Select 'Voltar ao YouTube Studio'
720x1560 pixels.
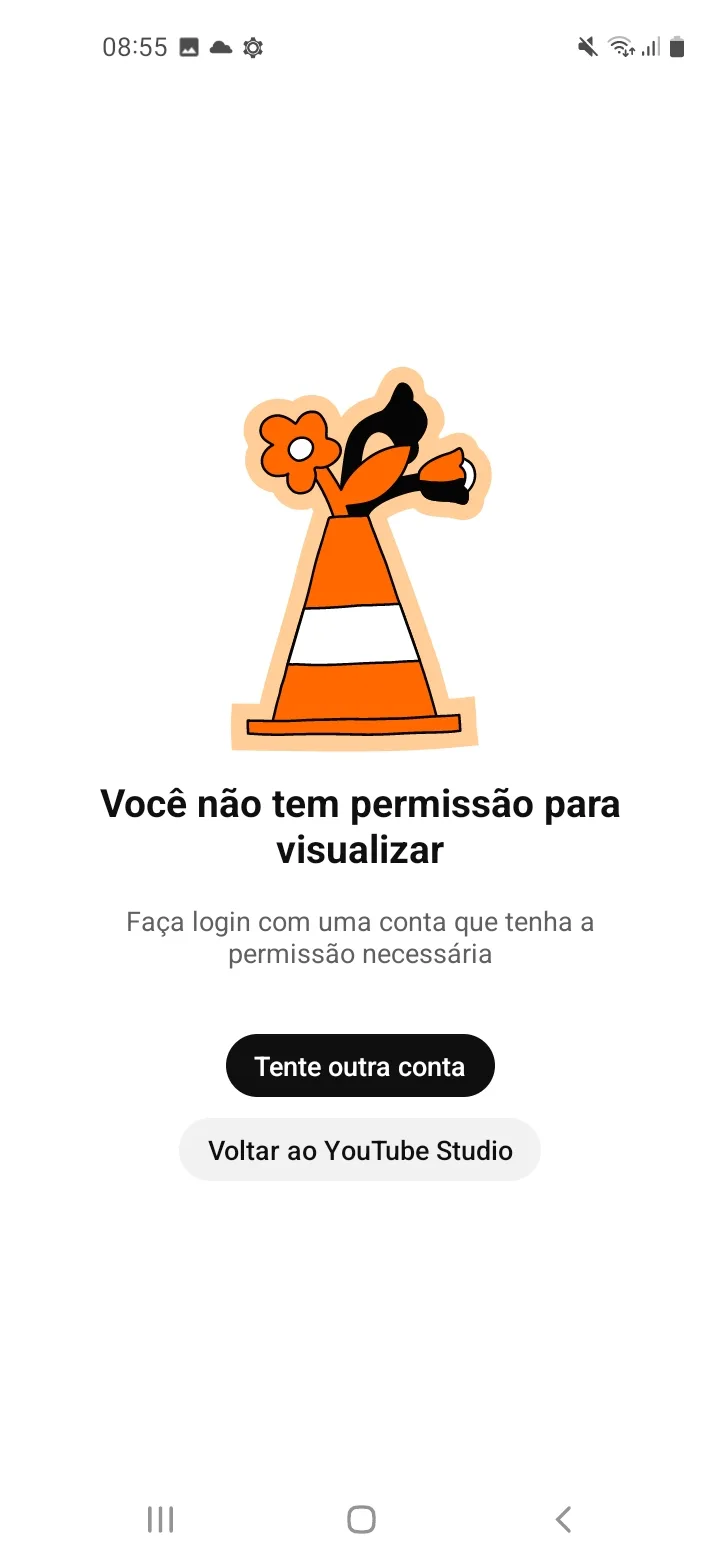click(360, 1150)
